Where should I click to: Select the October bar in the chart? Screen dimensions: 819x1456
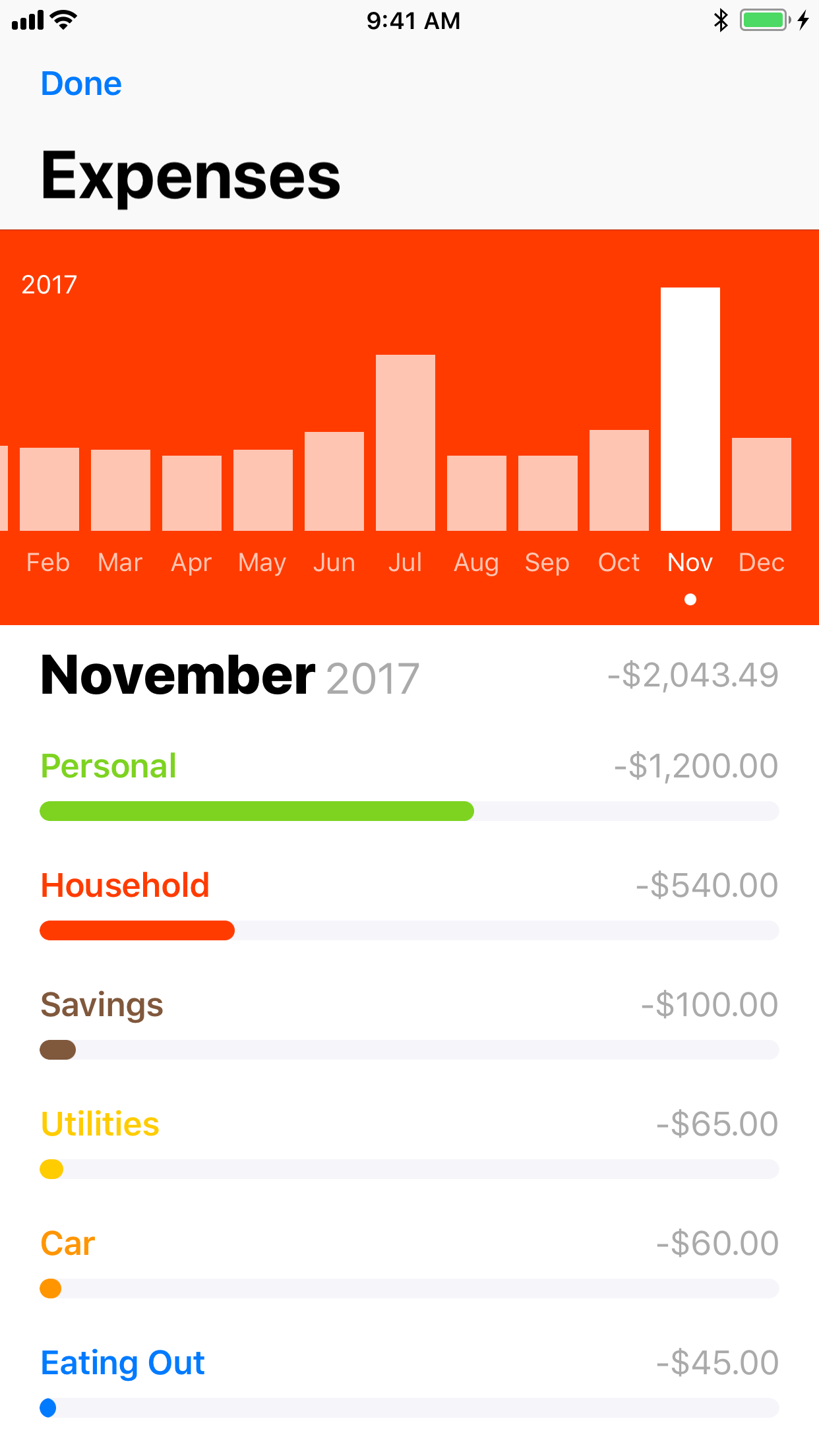(619, 481)
